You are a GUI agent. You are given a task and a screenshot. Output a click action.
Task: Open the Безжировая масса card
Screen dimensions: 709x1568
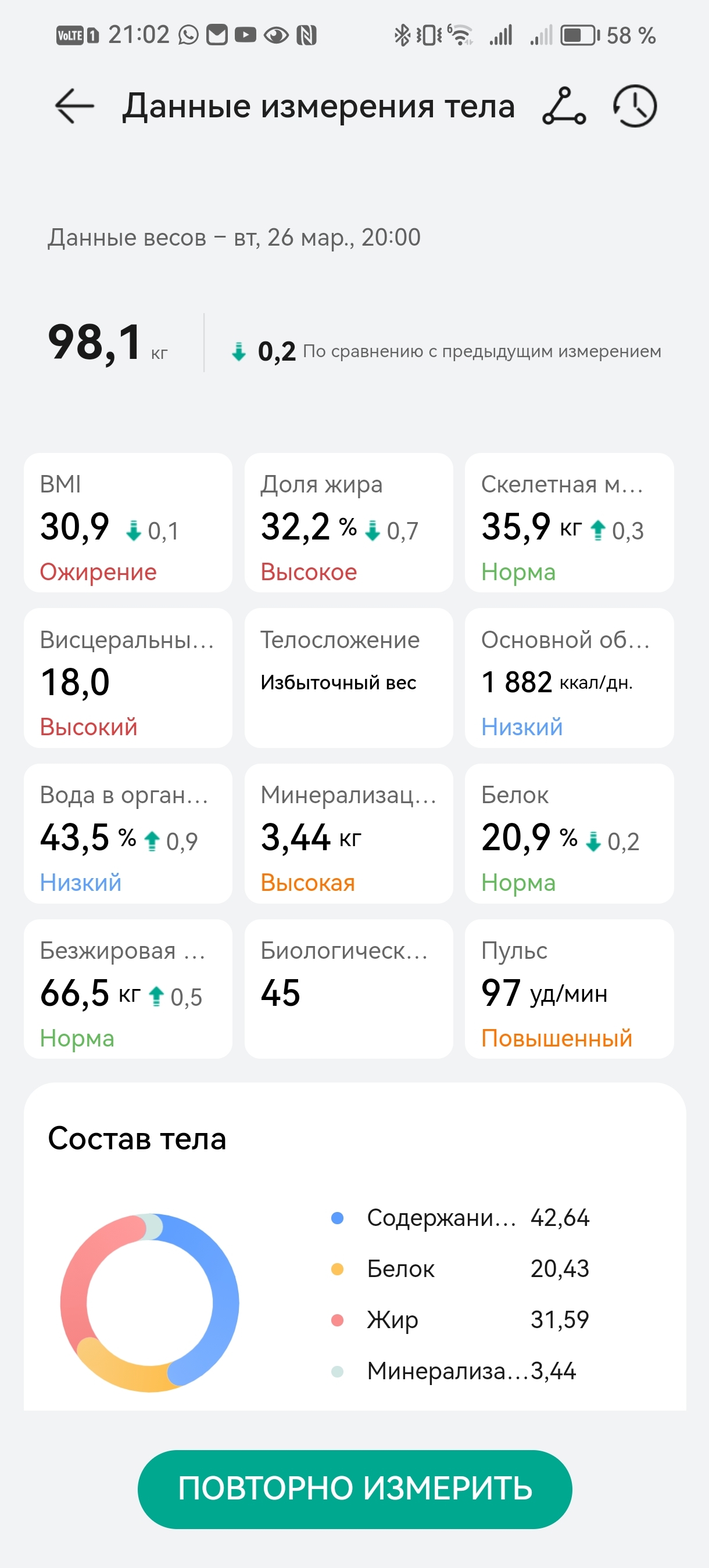[128, 988]
